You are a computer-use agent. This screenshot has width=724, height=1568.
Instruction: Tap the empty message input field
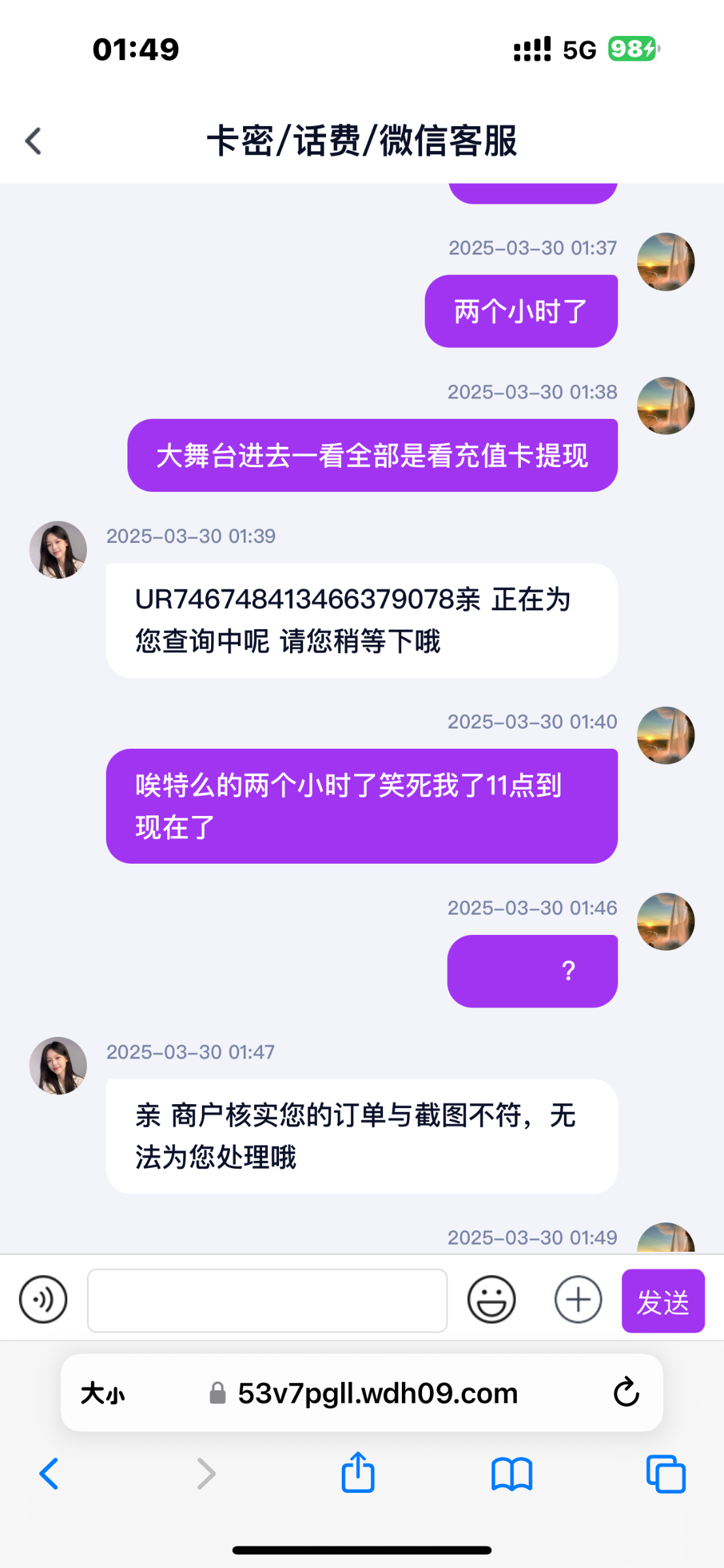(267, 1300)
